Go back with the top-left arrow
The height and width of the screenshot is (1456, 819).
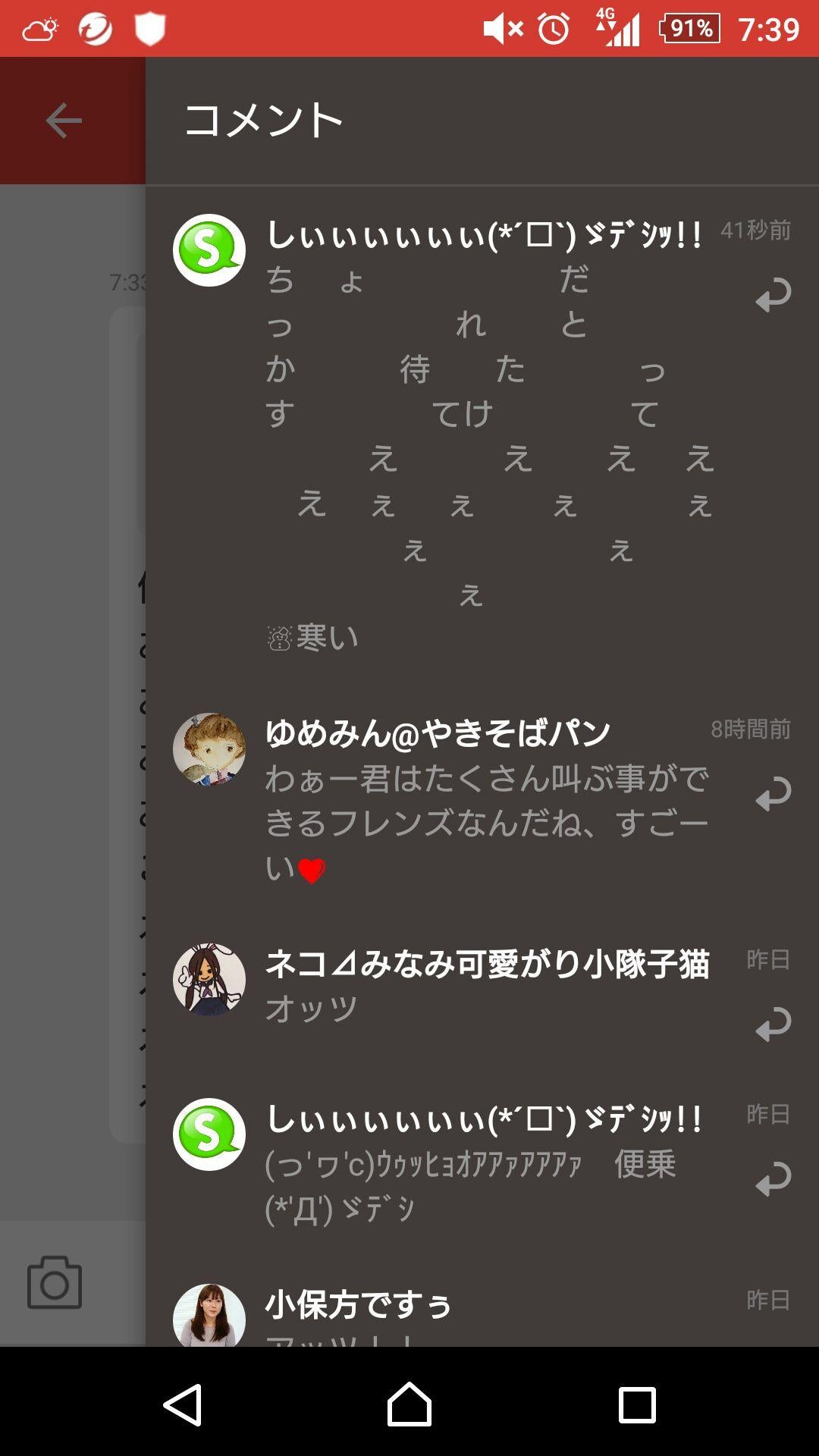tap(64, 121)
